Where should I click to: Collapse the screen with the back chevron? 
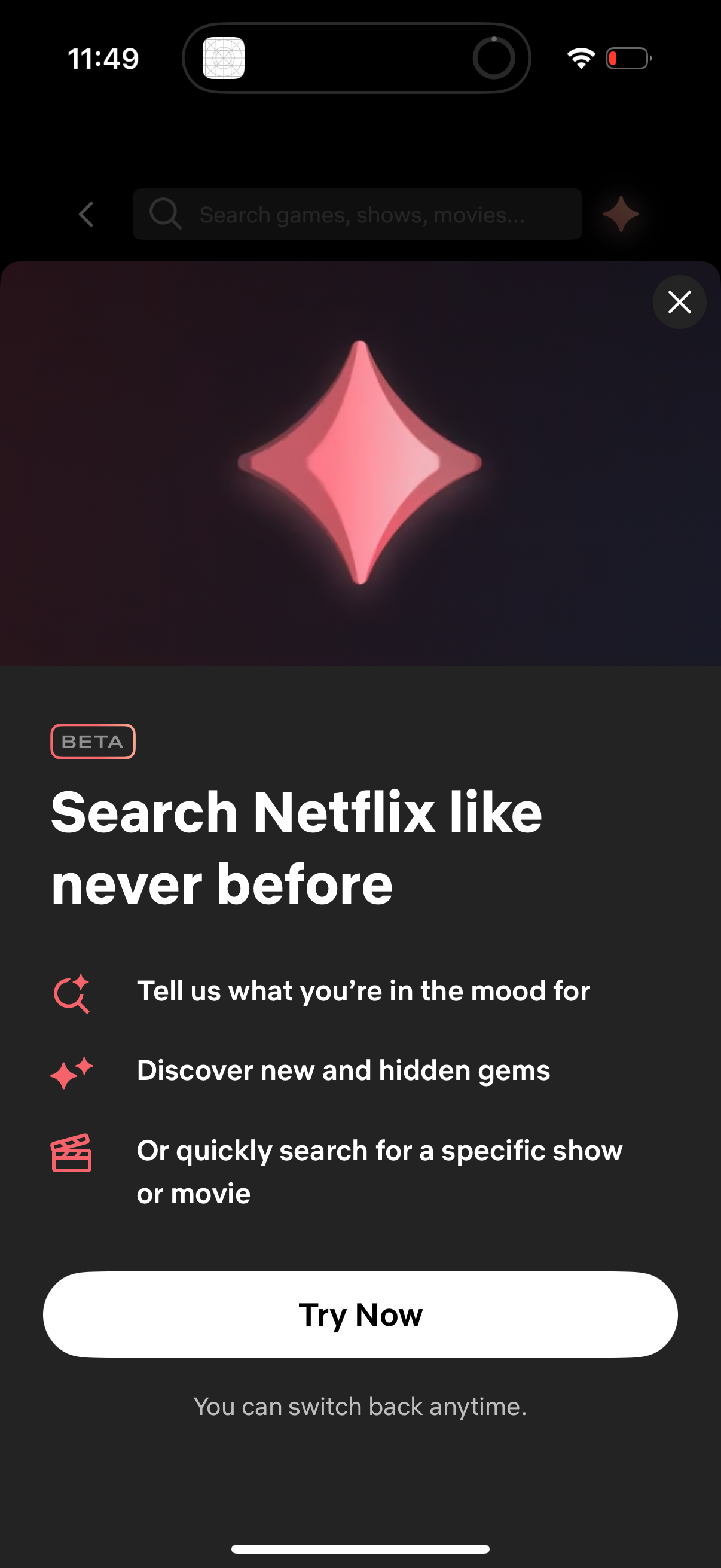pyautogui.click(x=85, y=214)
